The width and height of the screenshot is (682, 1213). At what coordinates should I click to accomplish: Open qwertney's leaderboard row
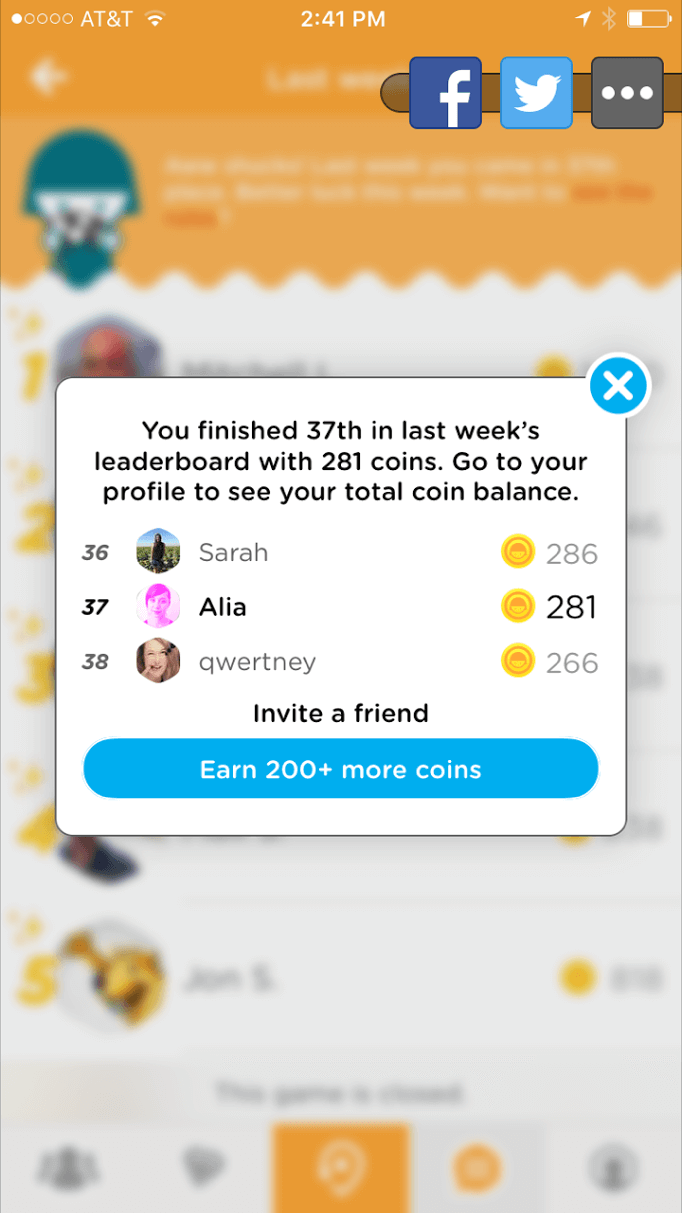pyautogui.click(x=341, y=662)
